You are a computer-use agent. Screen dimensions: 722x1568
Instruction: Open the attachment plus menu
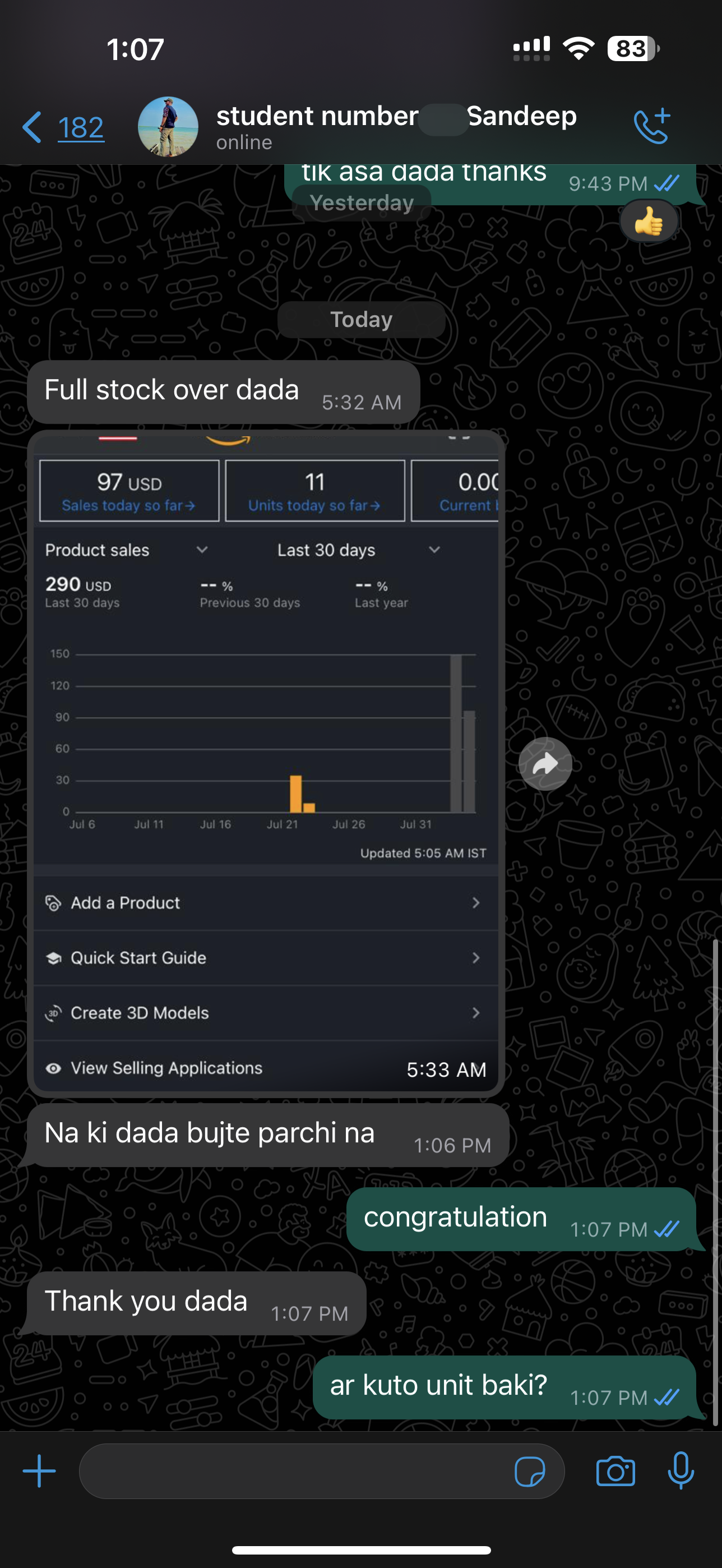click(40, 1471)
